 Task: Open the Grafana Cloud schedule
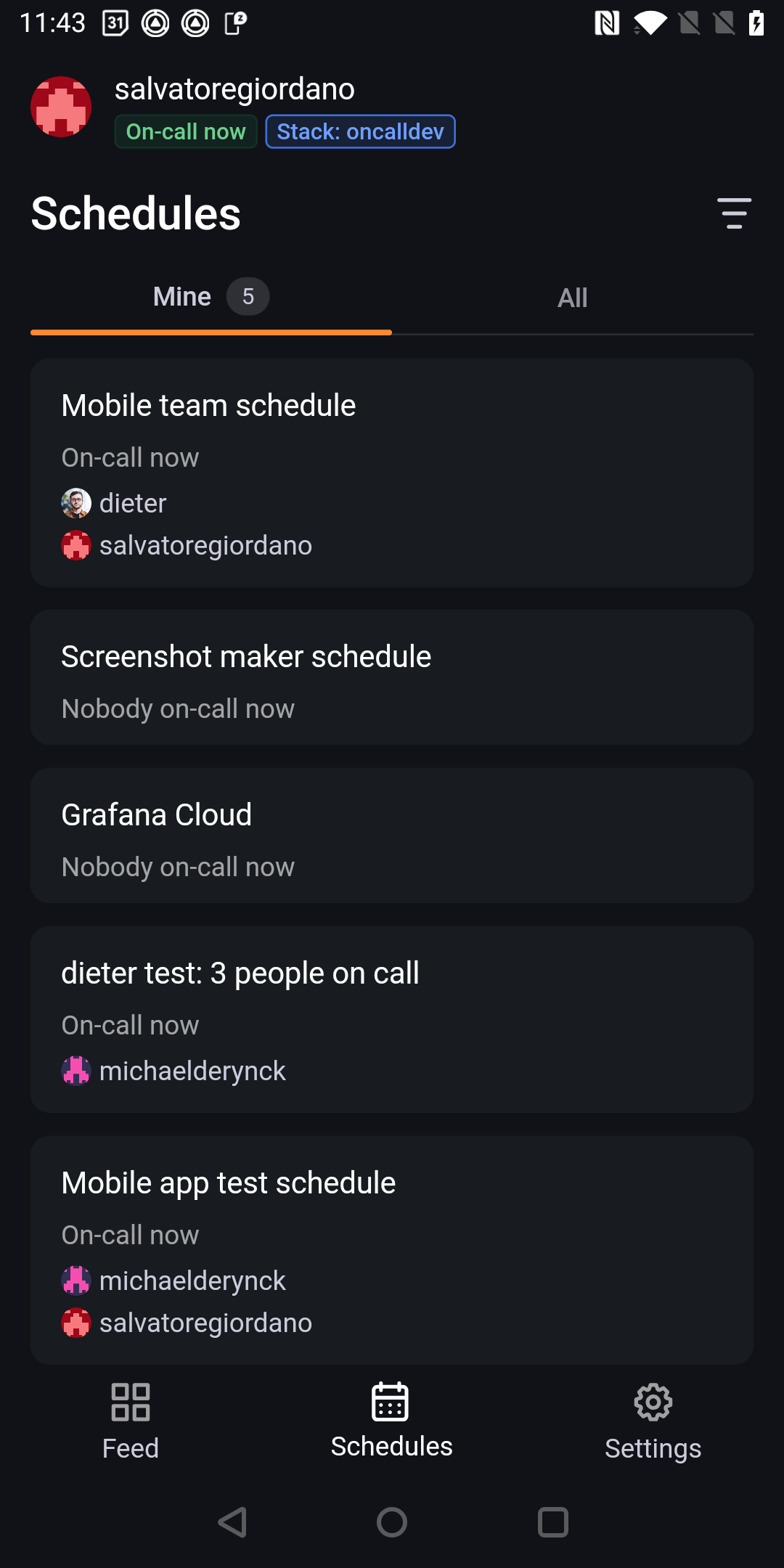(x=392, y=836)
